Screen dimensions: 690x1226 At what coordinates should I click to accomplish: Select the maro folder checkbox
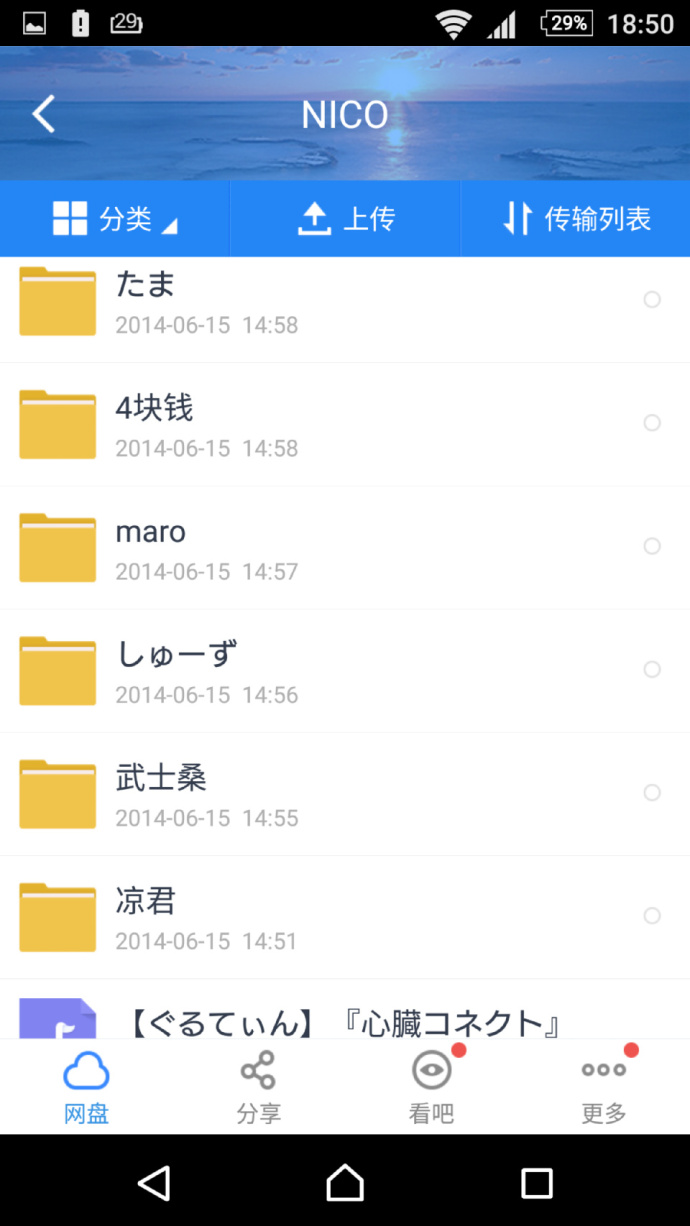[x=652, y=546]
